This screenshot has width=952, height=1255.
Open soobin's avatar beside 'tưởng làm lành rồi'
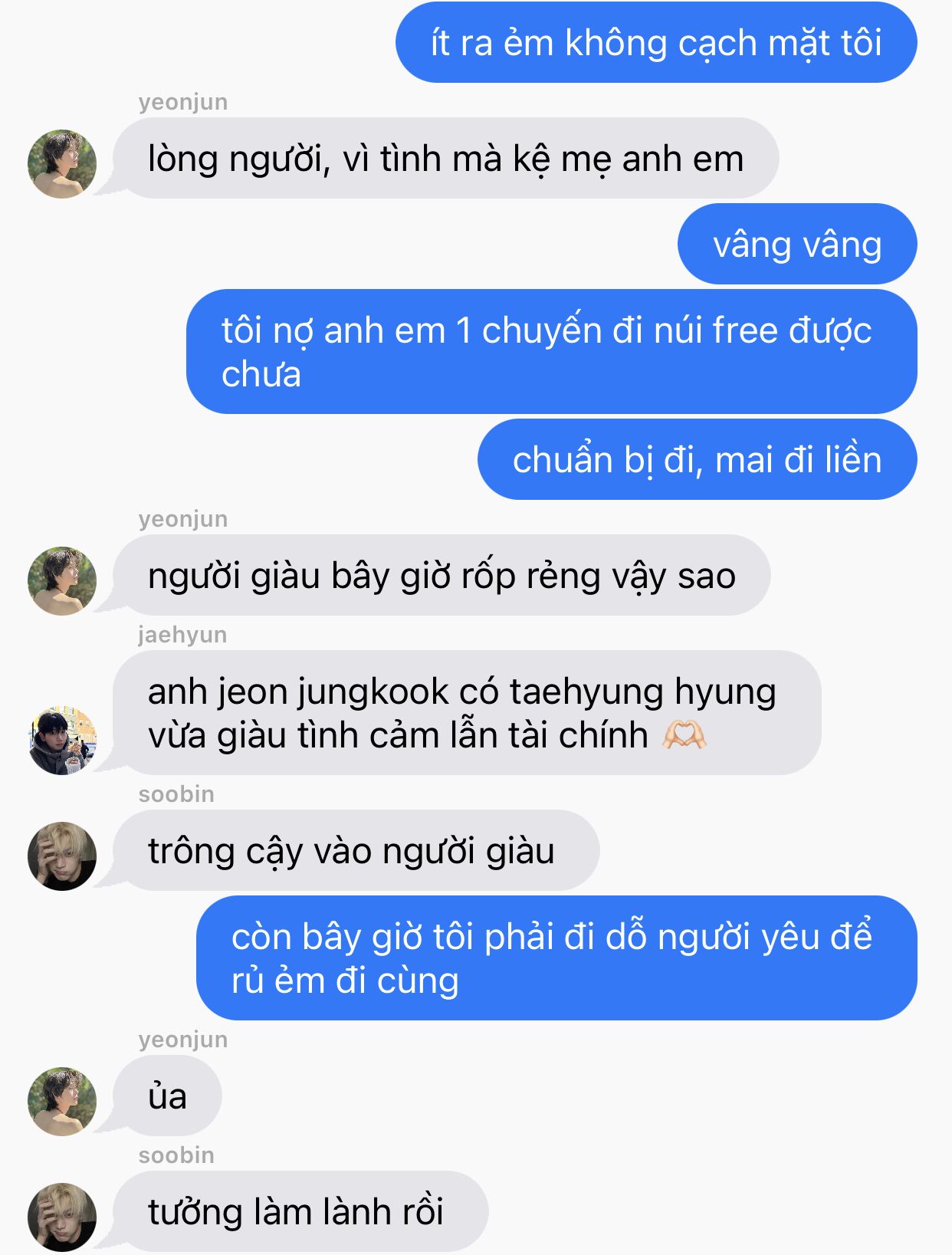coord(62,1217)
